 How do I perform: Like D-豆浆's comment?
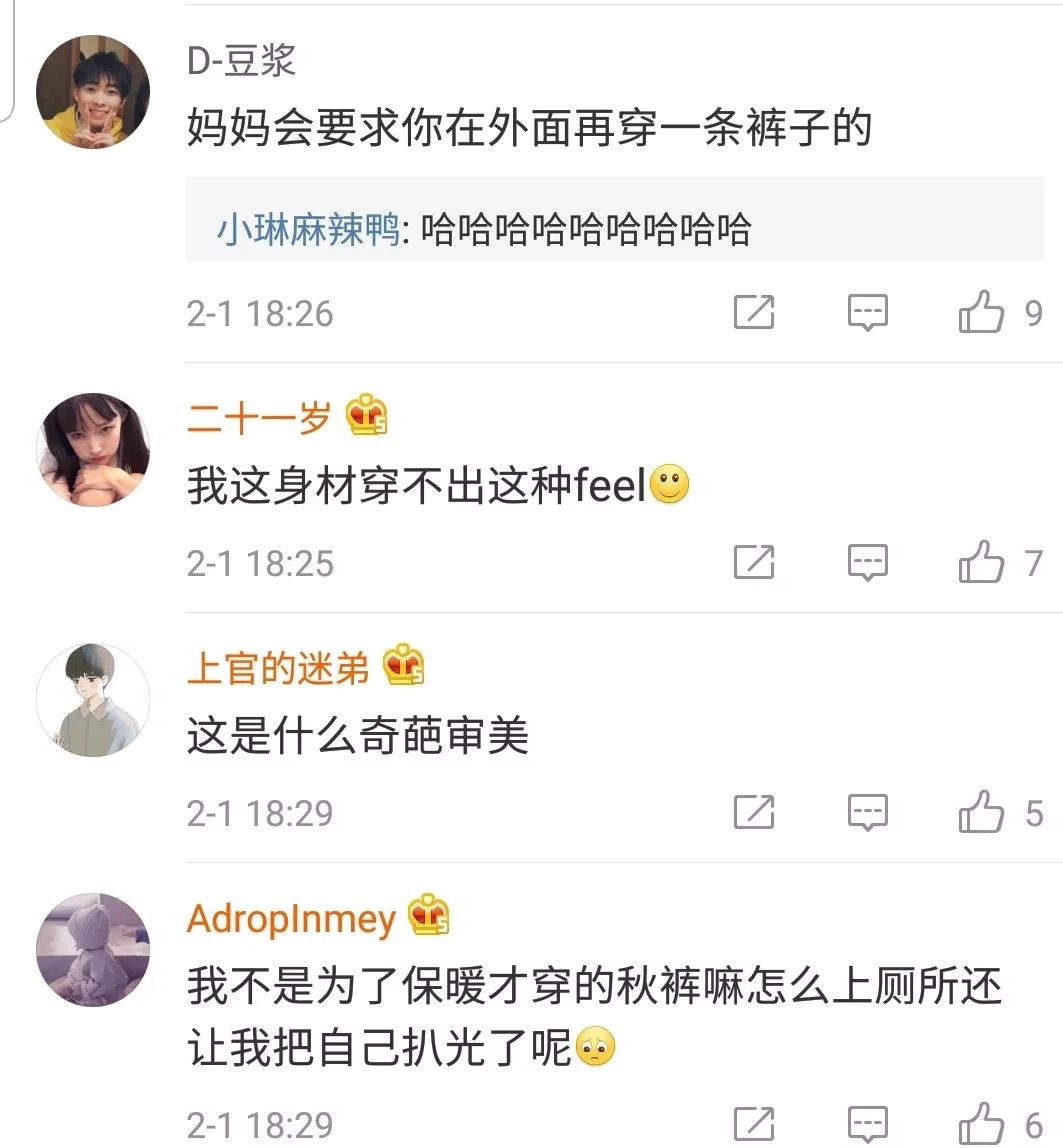coord(981,313)
